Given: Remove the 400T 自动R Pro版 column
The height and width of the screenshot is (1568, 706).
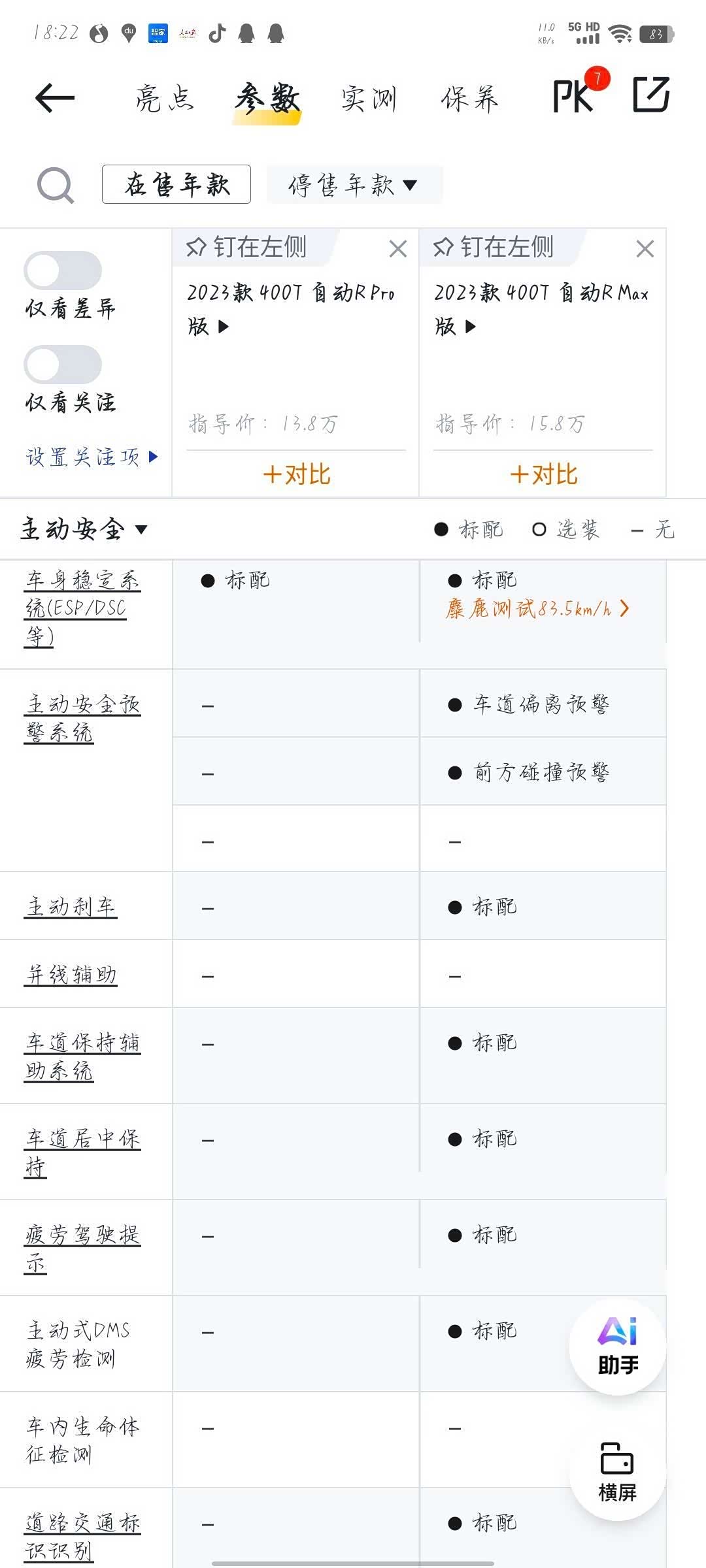Looking at the screenshot, I should [x=397, y=249].
